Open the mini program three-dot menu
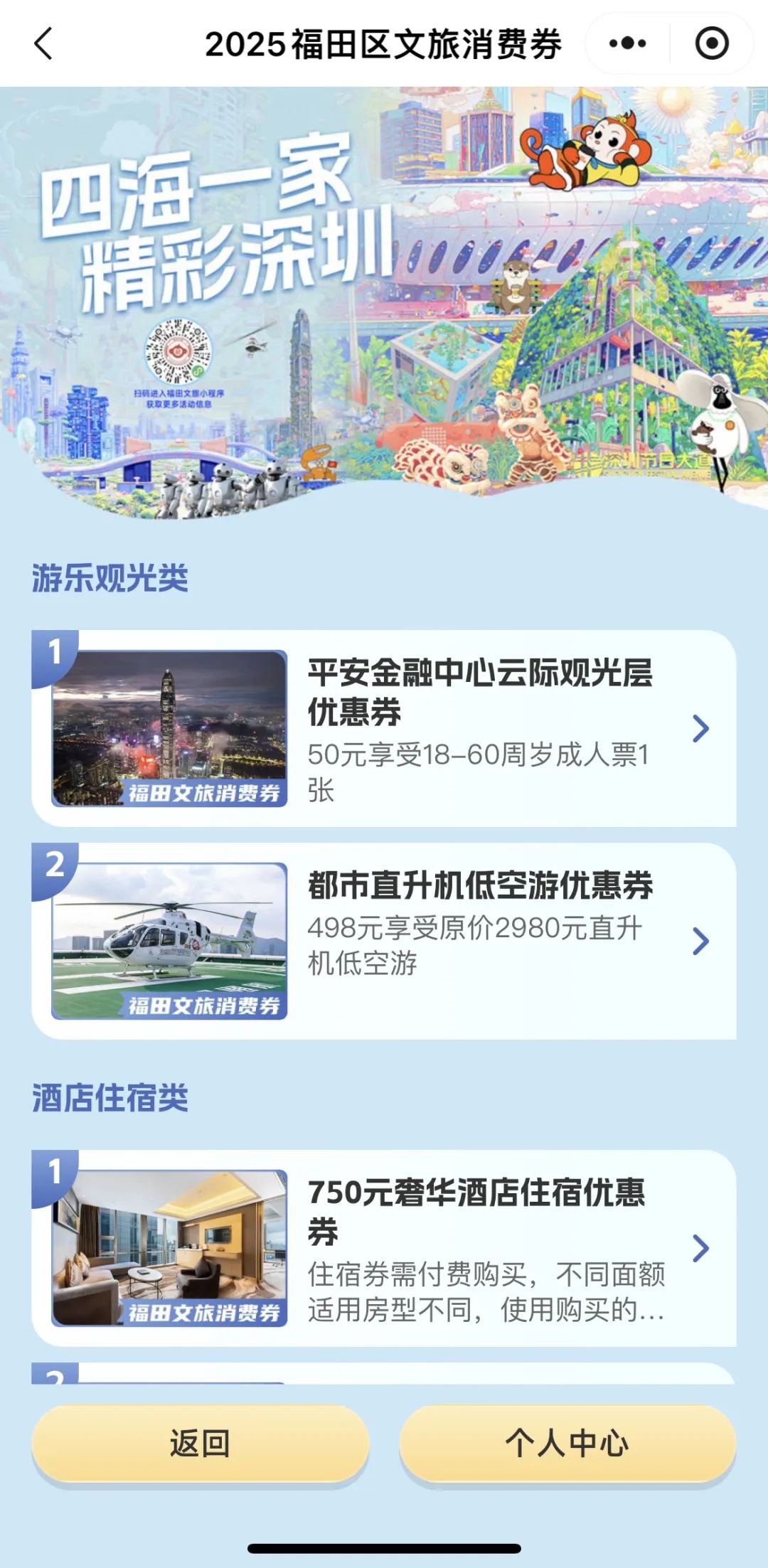This screenshot has width=768, height=1568. coord(627,43)
